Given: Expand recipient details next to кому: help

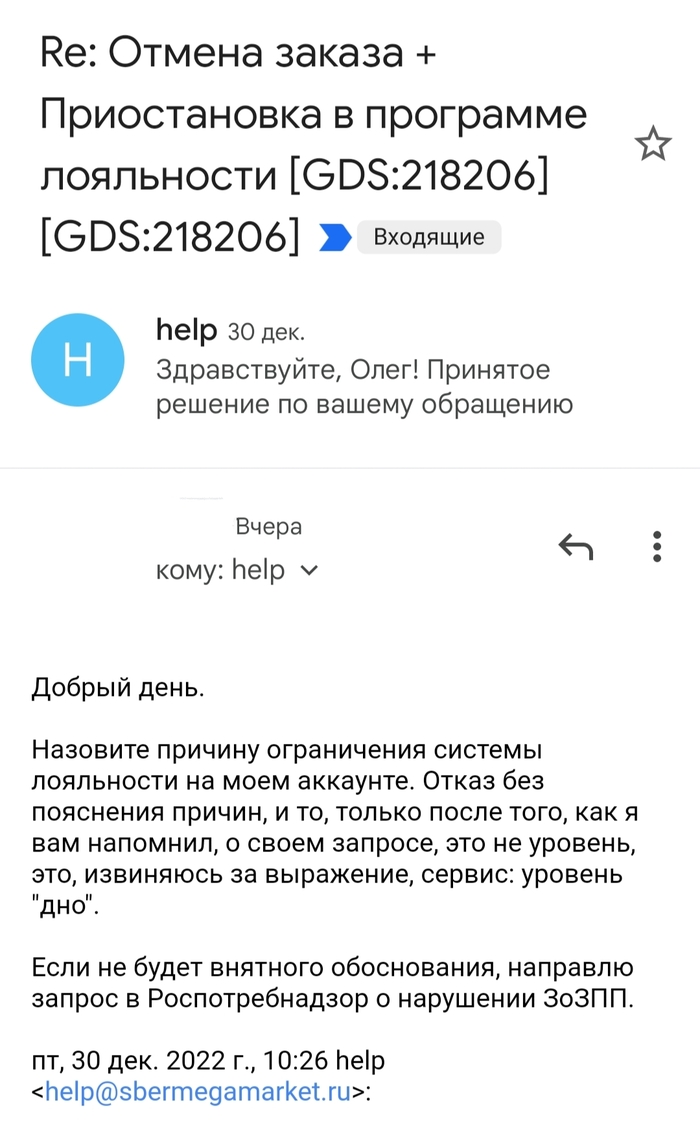Looking at the screenshot, I should [309, 571].
